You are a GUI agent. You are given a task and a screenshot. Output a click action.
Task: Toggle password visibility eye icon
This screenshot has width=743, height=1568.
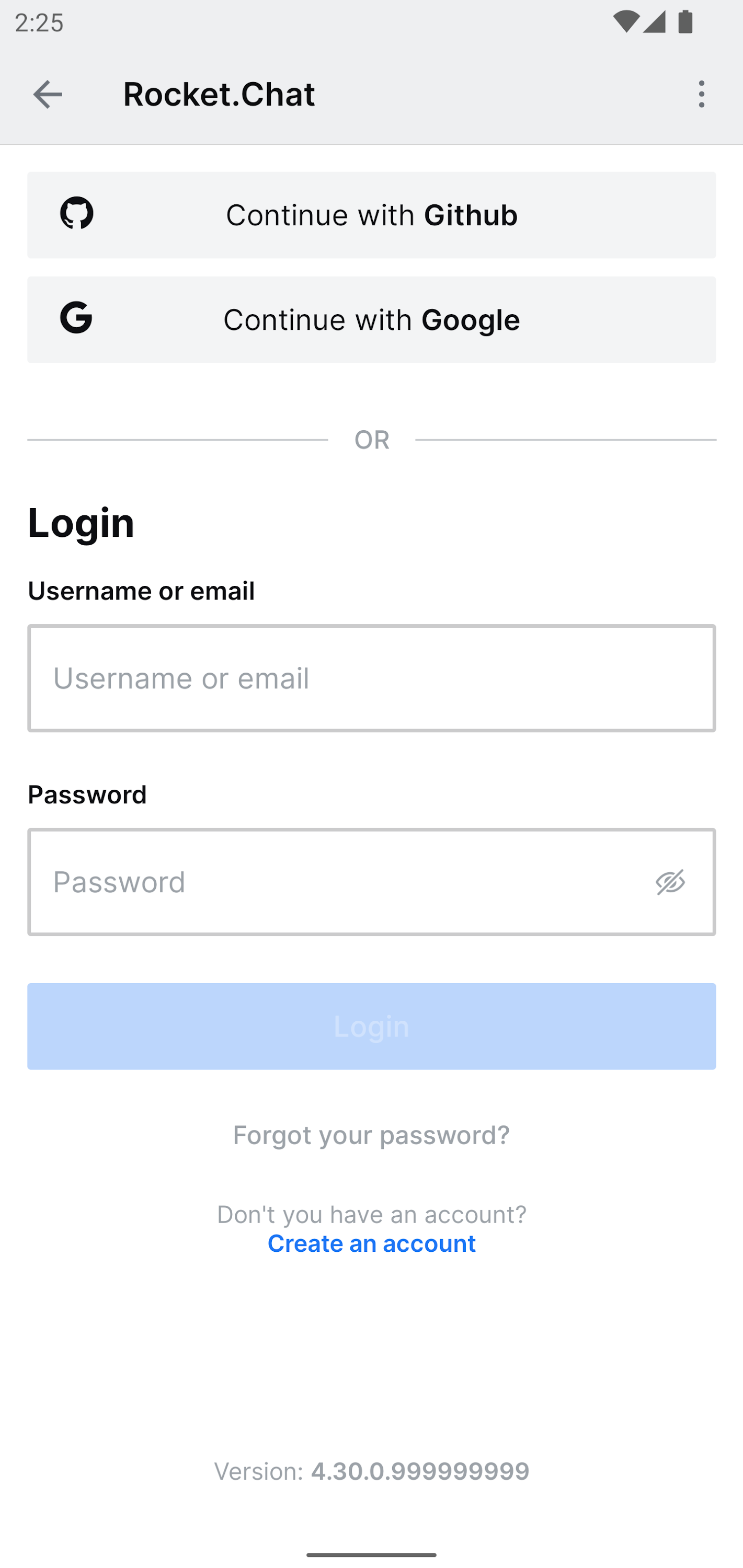pos(670,882)
